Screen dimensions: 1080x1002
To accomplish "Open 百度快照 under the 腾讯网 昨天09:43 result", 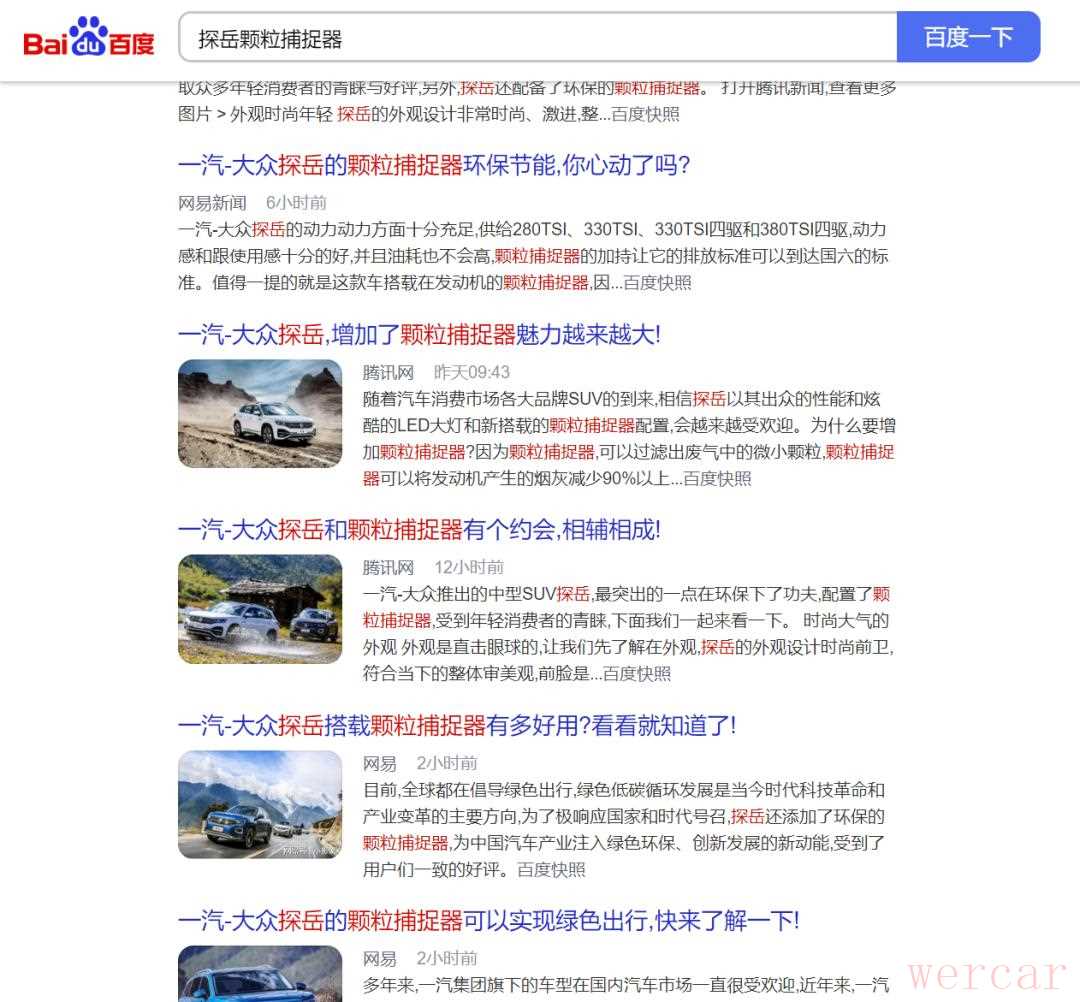I will (717, 479).
